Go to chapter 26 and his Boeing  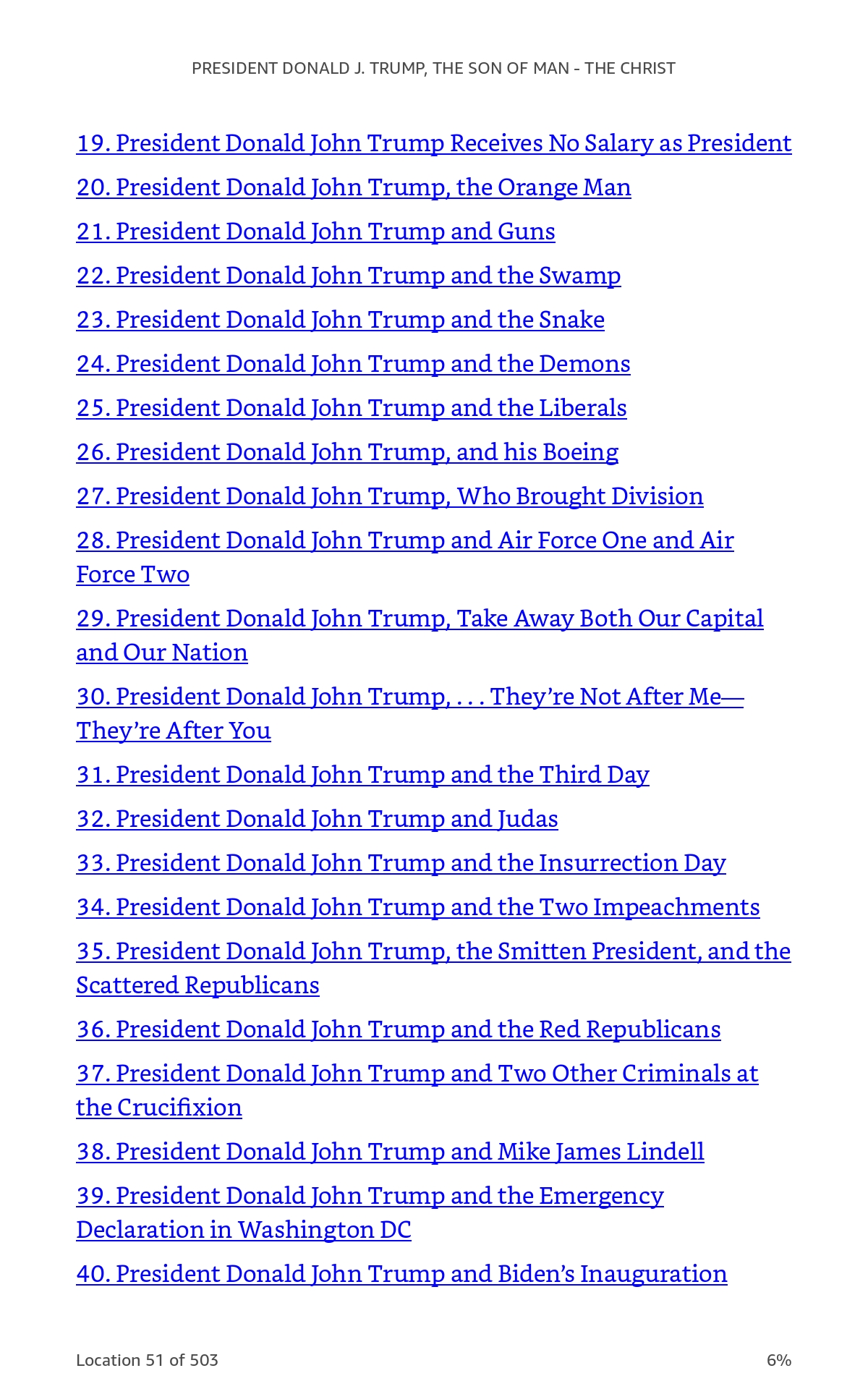click(x=348, y=452)
